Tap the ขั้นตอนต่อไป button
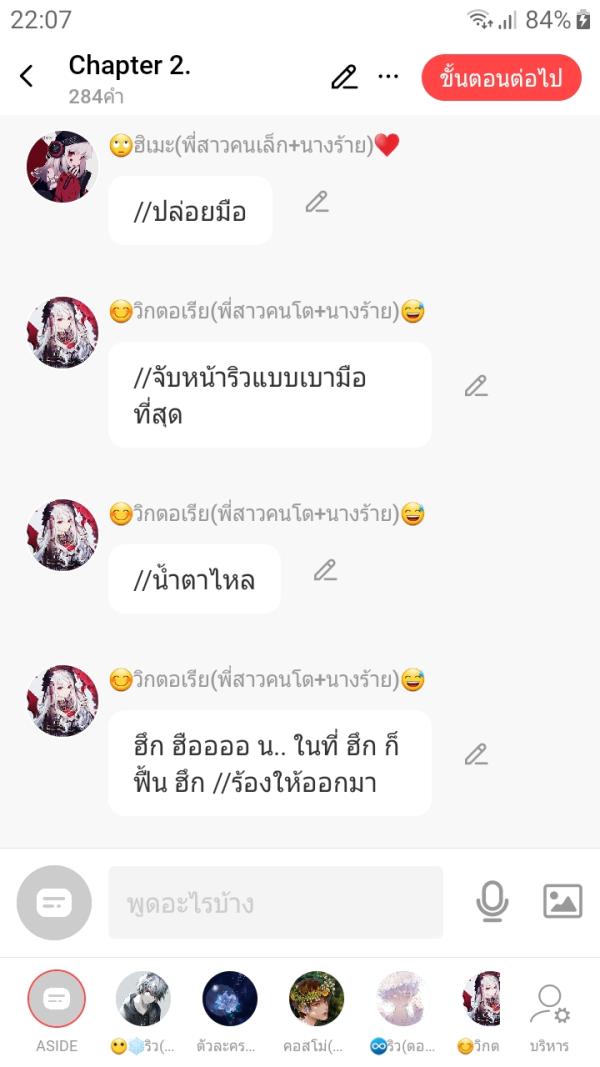600x1067 pixels. coord(501,78)
